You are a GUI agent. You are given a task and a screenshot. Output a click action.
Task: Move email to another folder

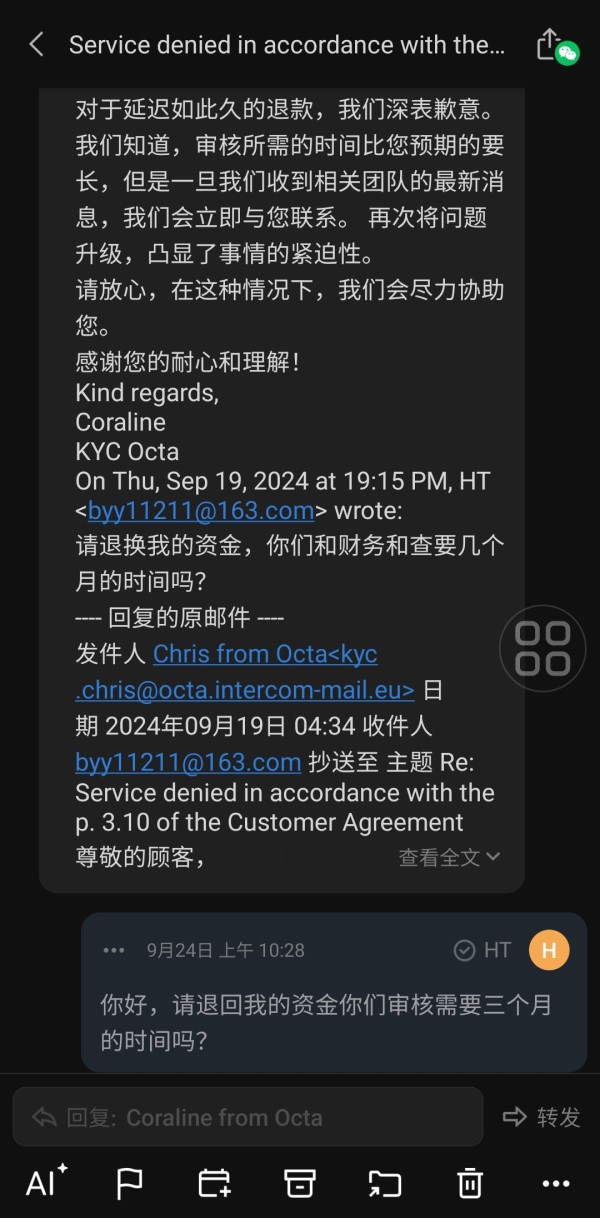point(385,1184)
